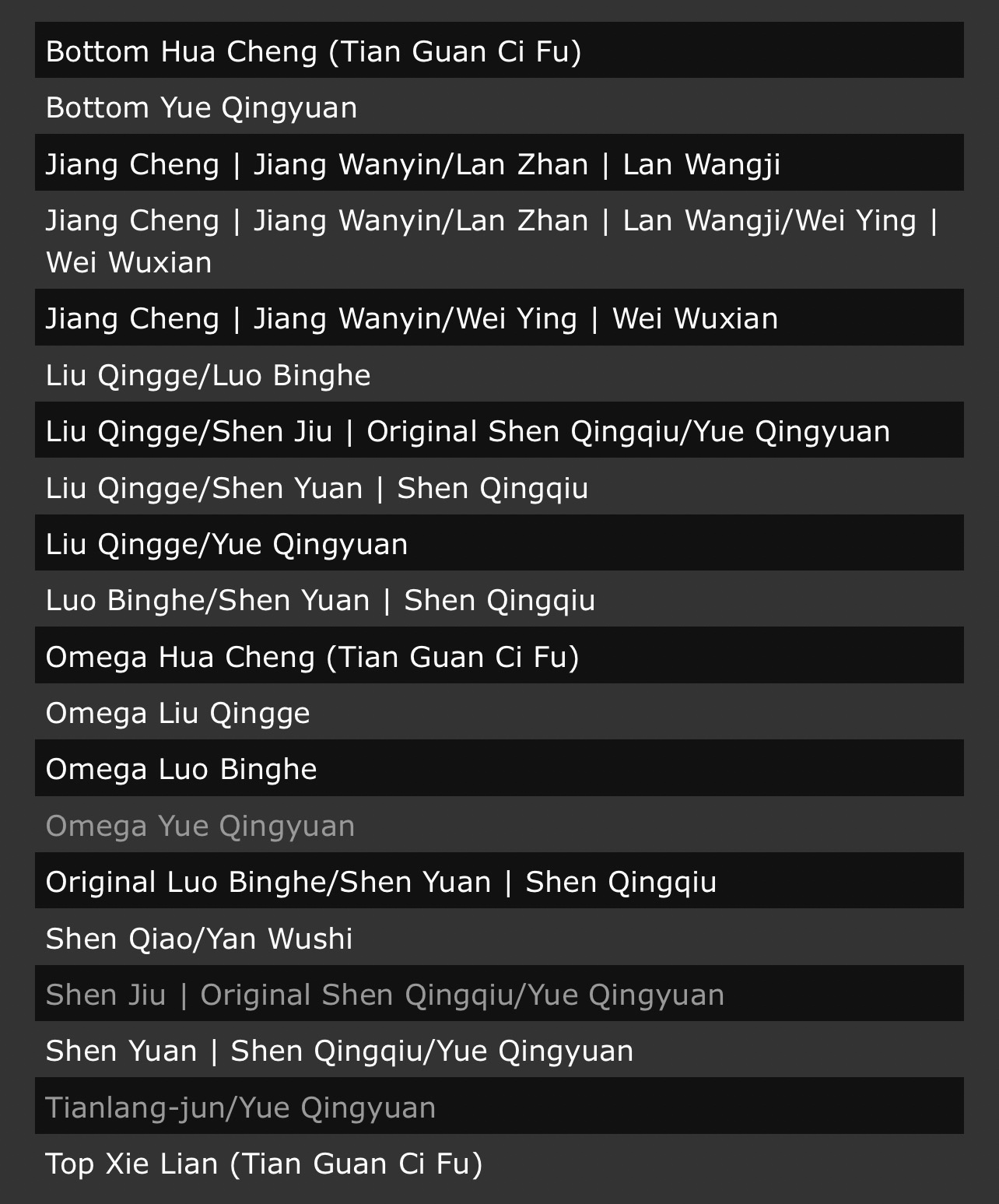Tap Top Xie Lian (Tian Guan Ci Fu)

(264, 1164)
